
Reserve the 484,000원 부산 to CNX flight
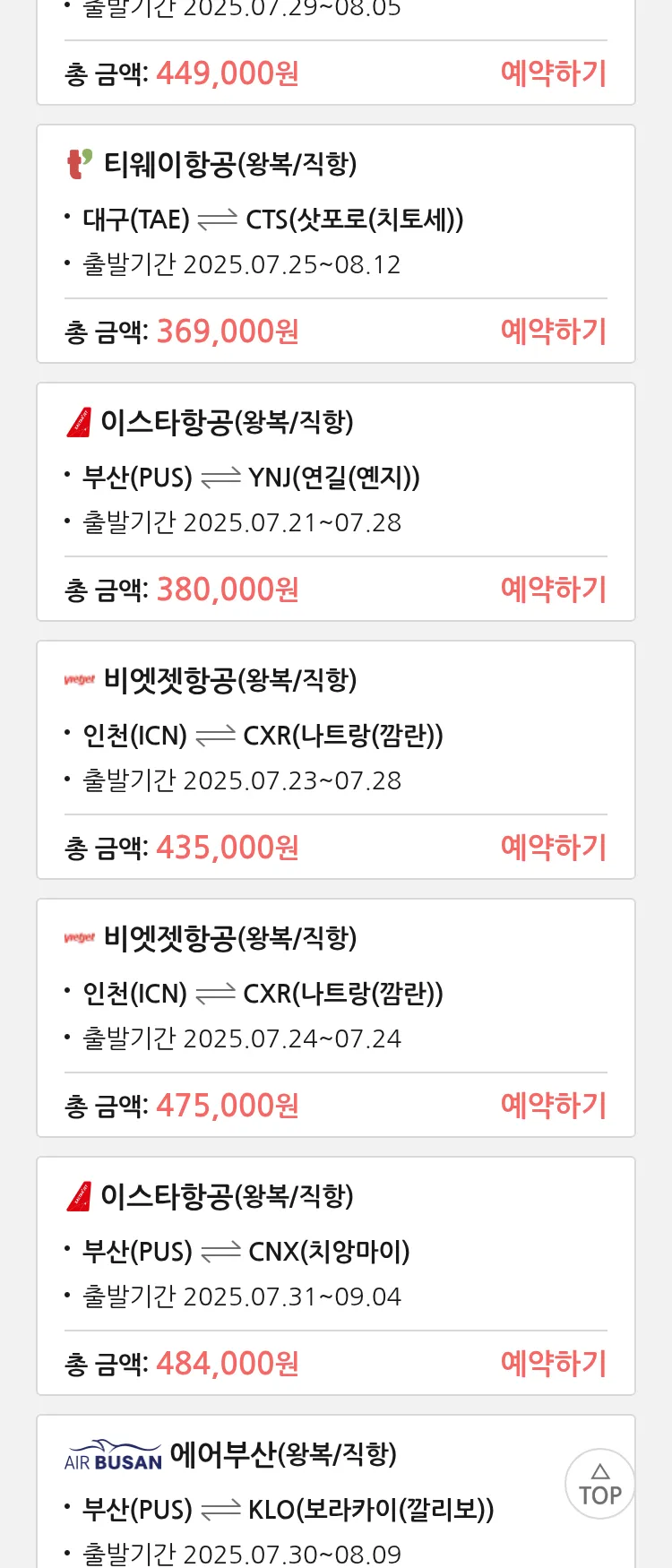point(553,1364)
